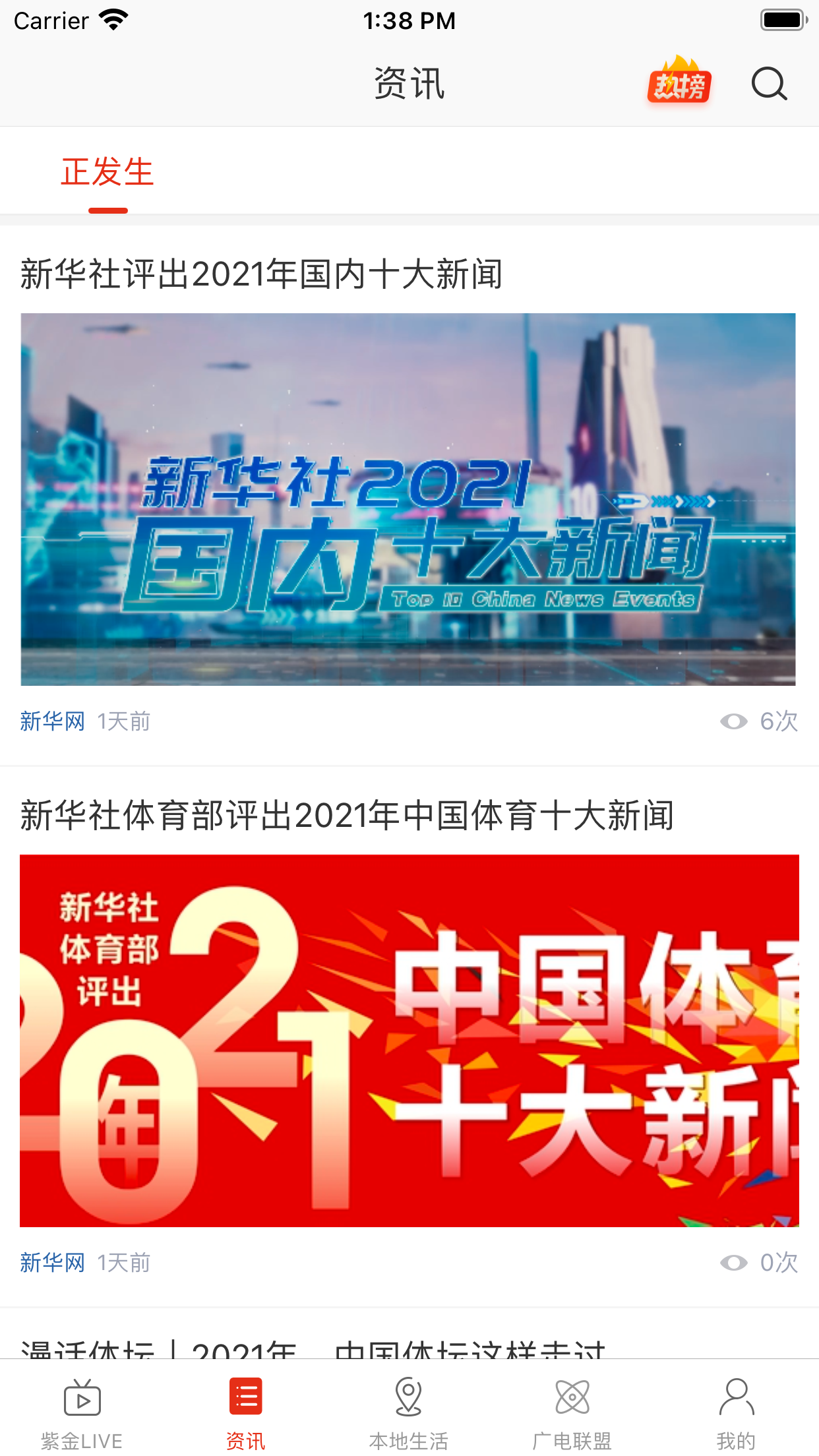819x1456 pixels.
Task: Tap the 1:38 PM time in status bar
Action: 409,20
